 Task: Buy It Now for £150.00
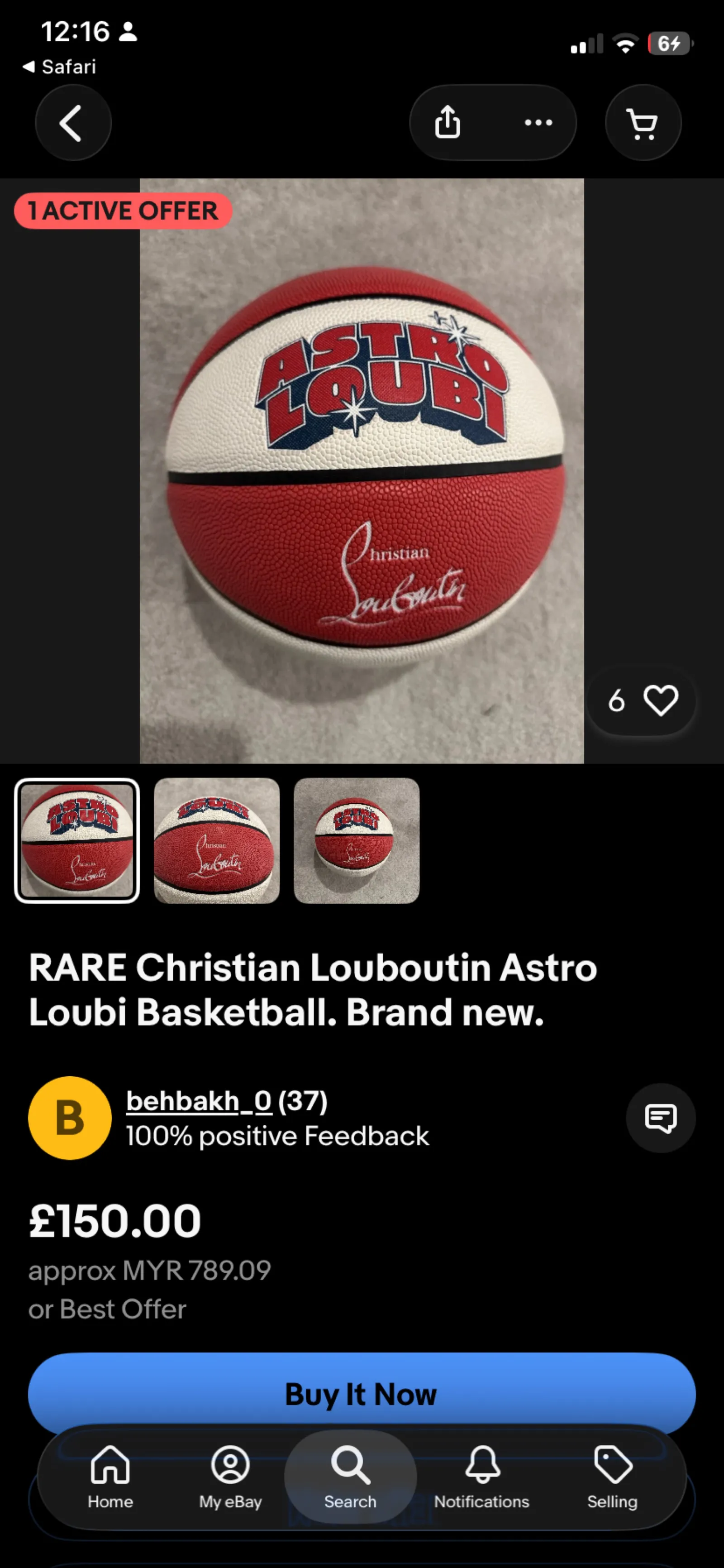[x=362, y=1393]
